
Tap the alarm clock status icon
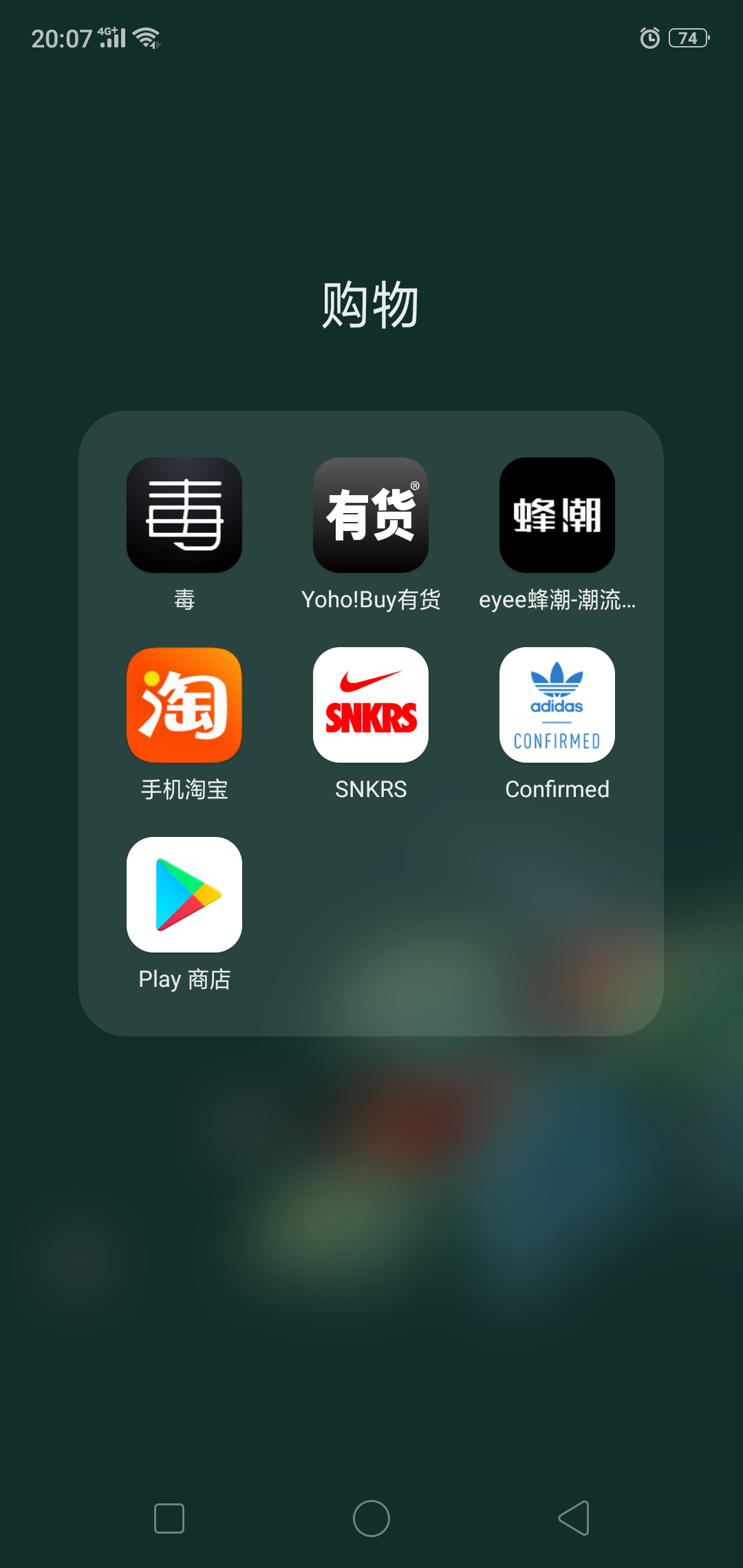pos(650,39)
